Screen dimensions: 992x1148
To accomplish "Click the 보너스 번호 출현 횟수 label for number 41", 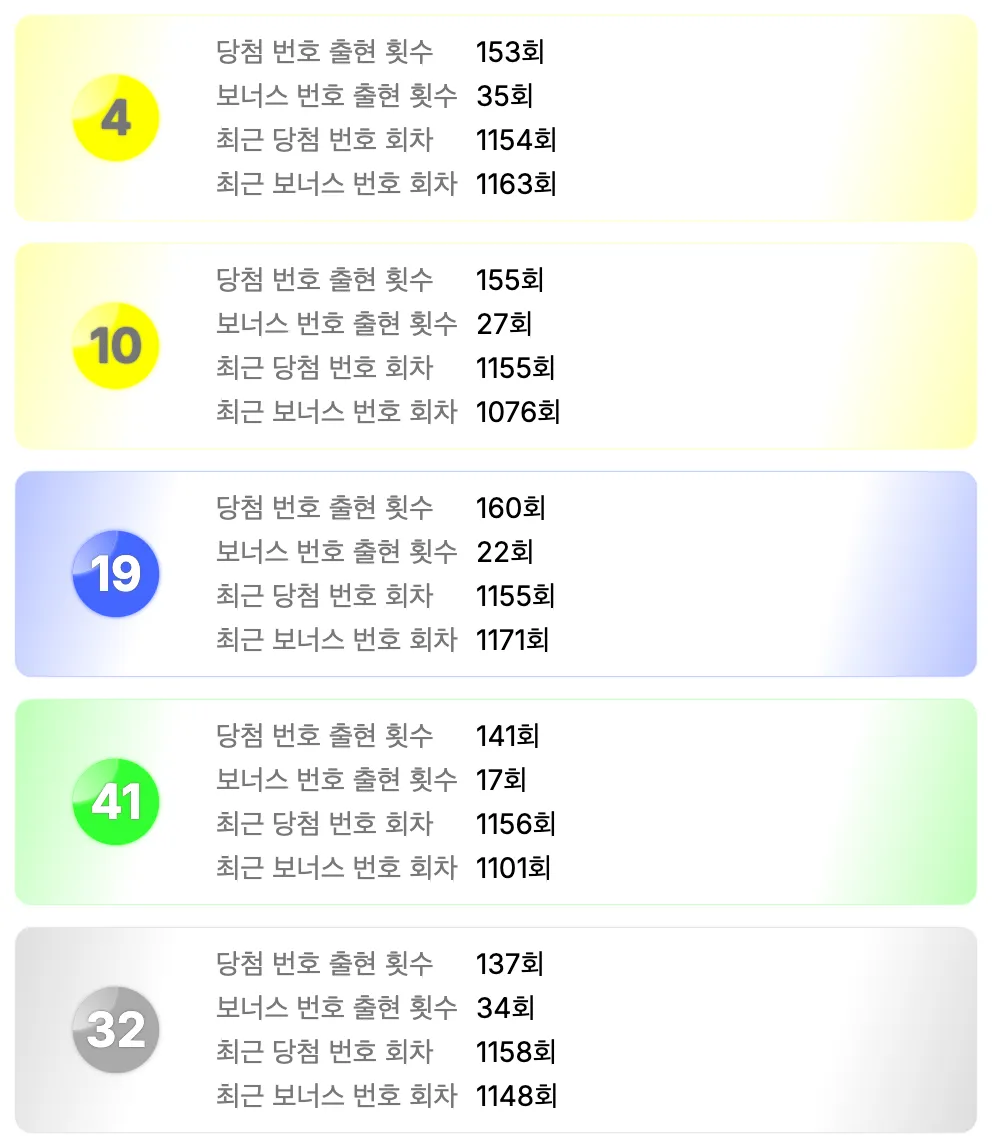I will (337, 780).
